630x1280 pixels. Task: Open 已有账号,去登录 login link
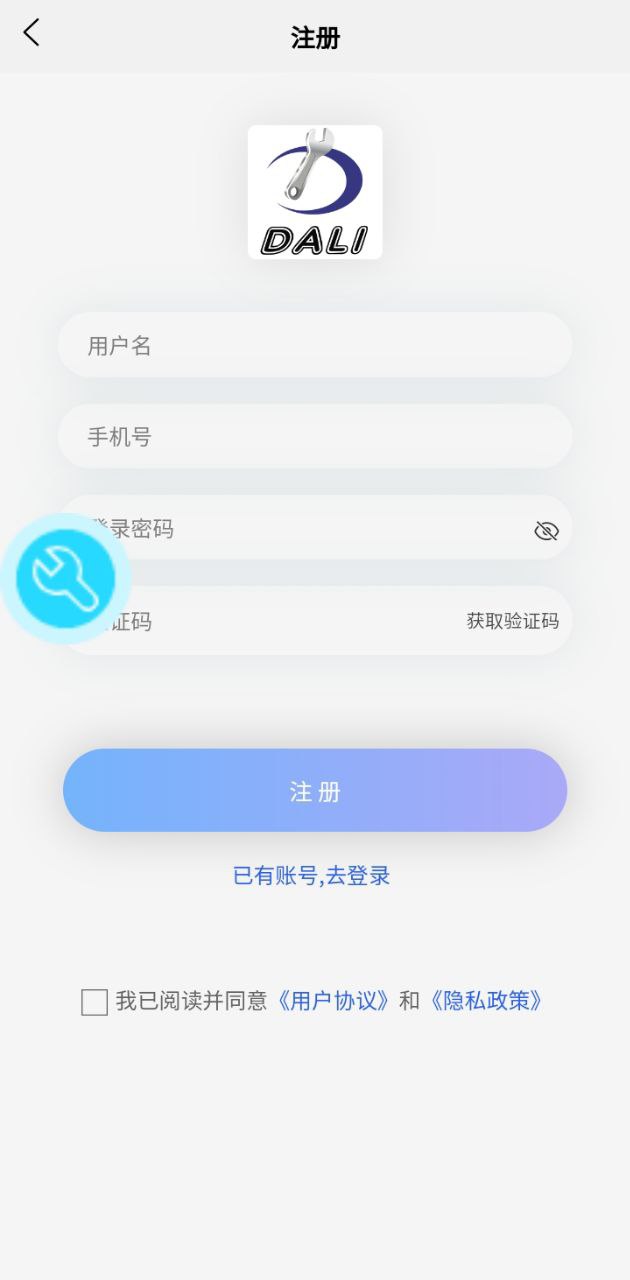pyautogui.click(x=311, y=876)
